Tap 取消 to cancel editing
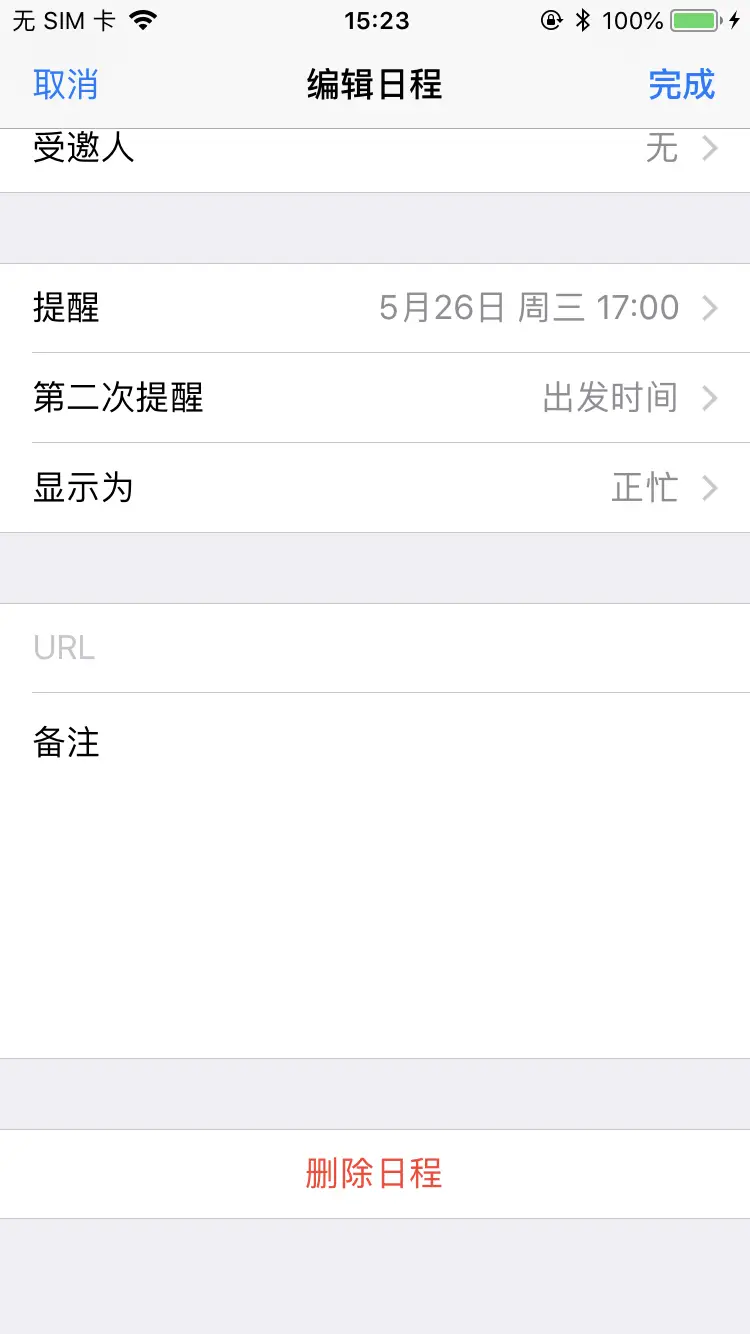 tap(66, 85)
